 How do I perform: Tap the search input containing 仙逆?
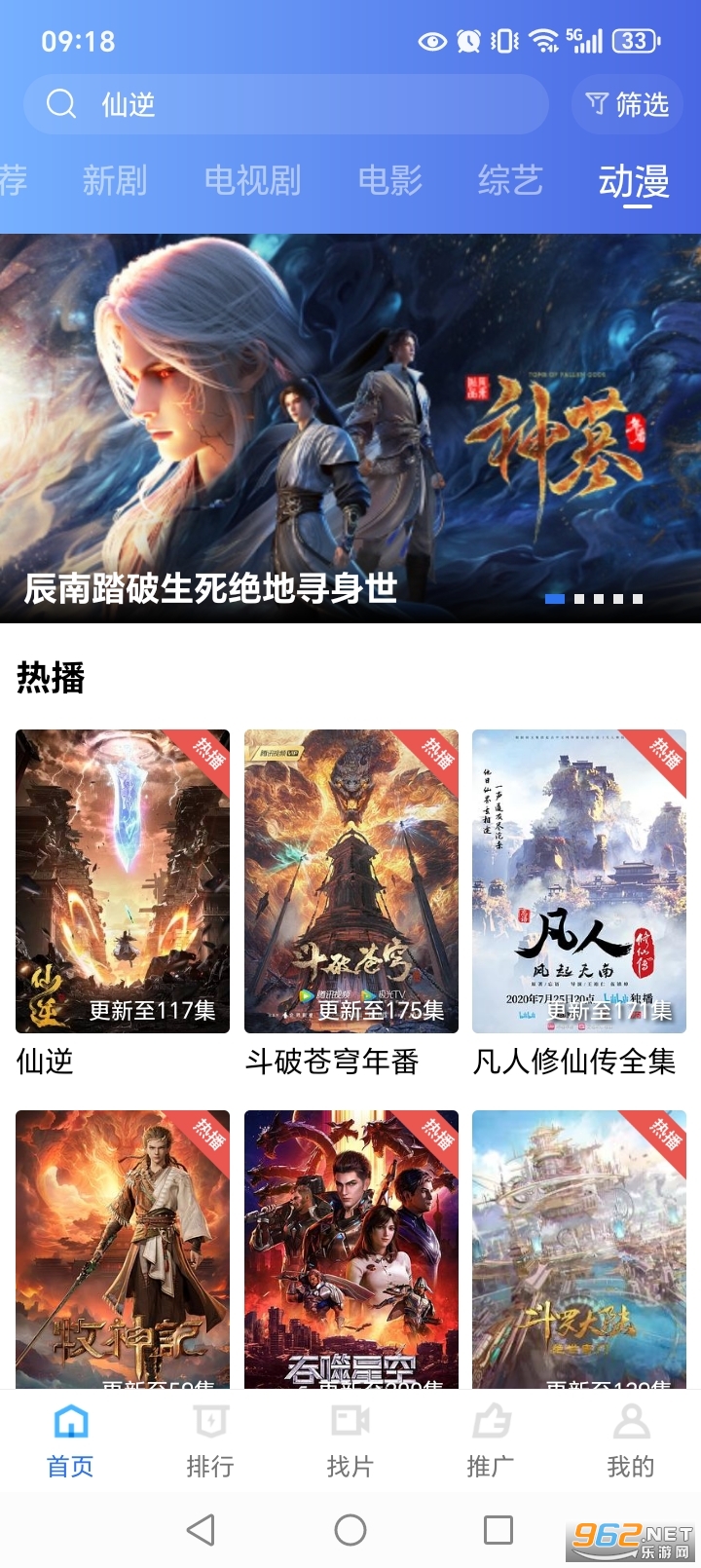[292, 104]
